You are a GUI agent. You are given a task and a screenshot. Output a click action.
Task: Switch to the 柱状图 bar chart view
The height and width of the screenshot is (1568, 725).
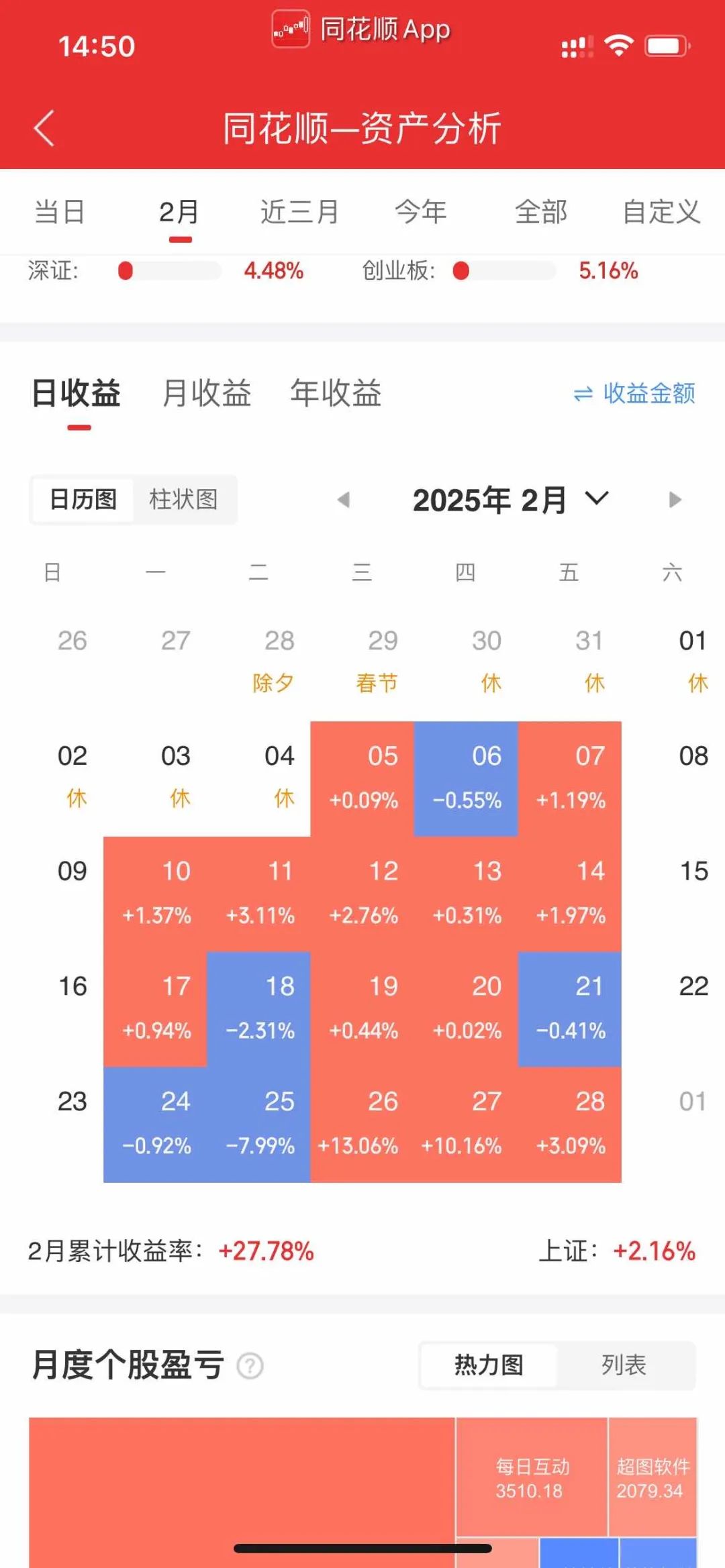point(183,499)
